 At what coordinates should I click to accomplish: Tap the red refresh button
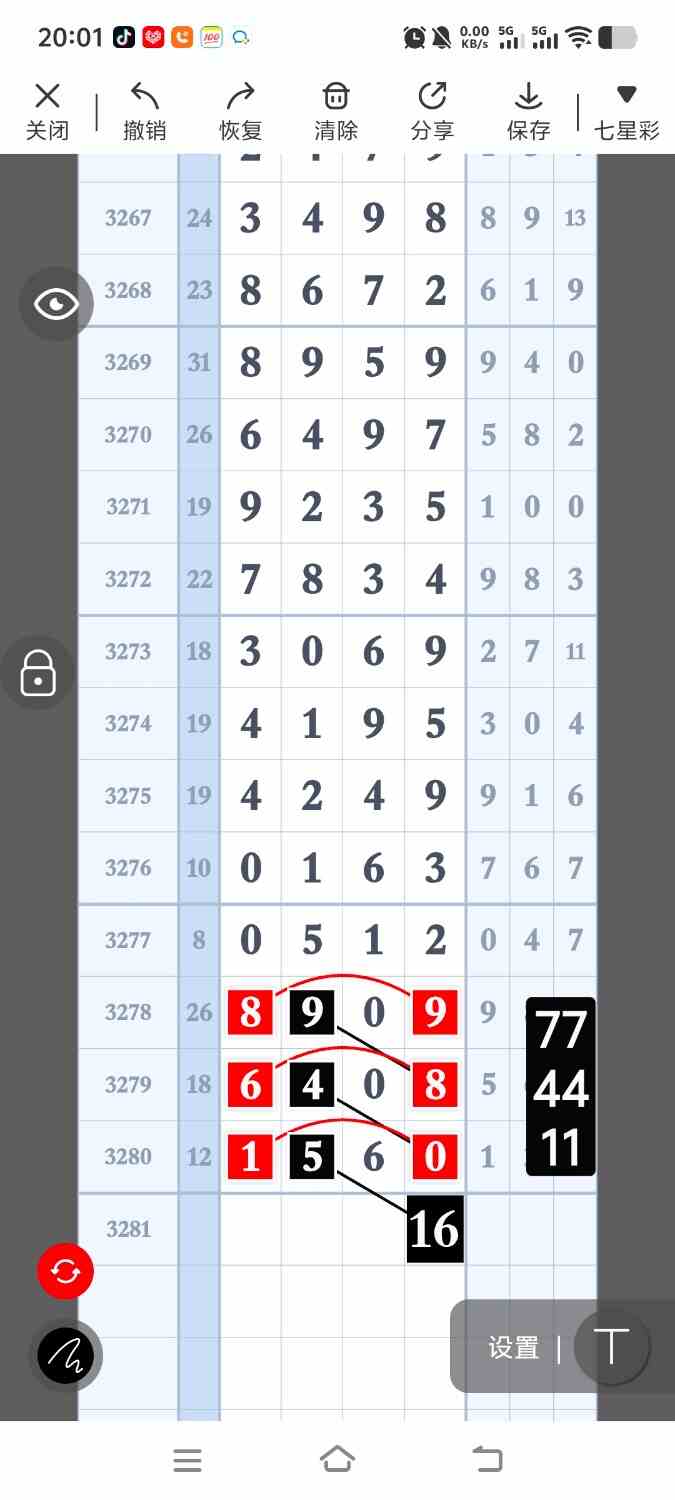click(65, 1271)
